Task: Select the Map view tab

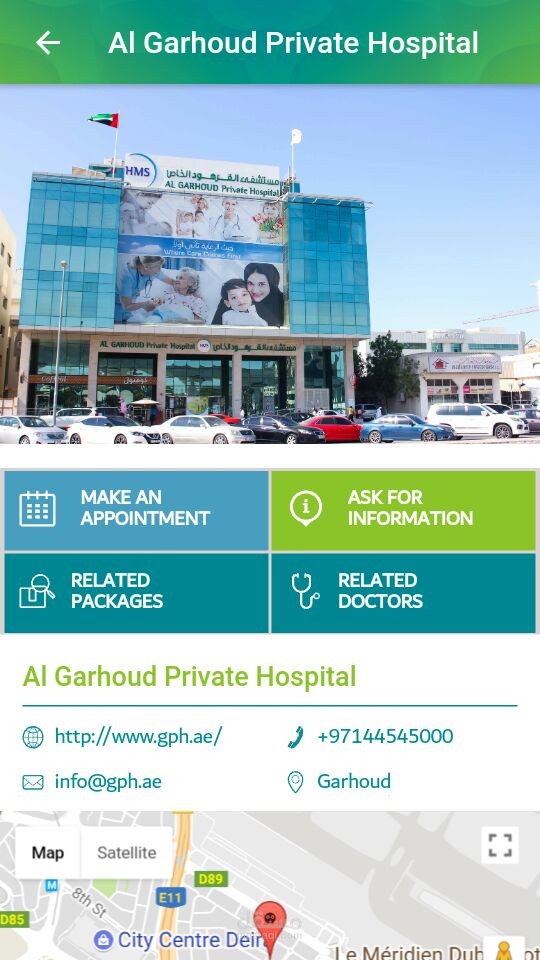Action: coord(48,852)
